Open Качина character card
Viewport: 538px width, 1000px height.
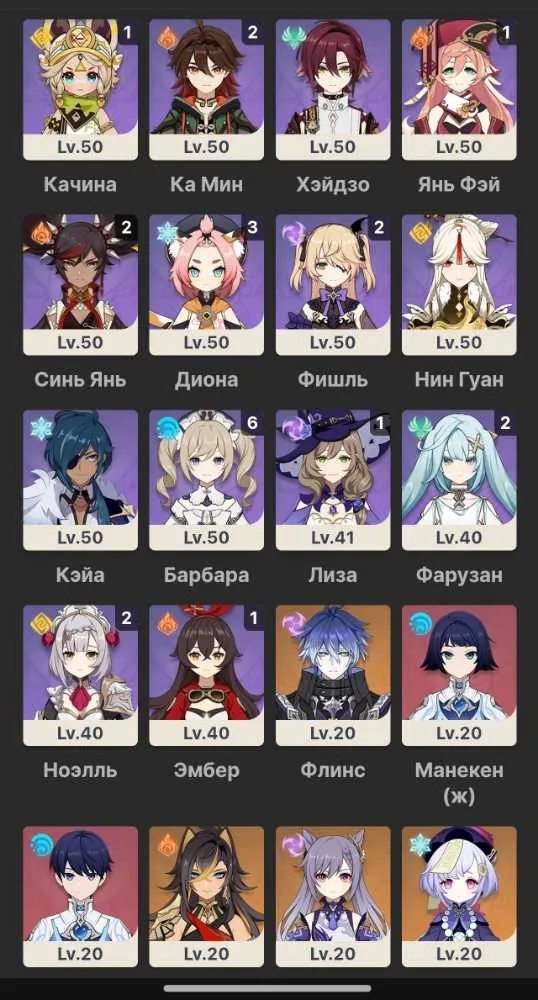(80, 89)
